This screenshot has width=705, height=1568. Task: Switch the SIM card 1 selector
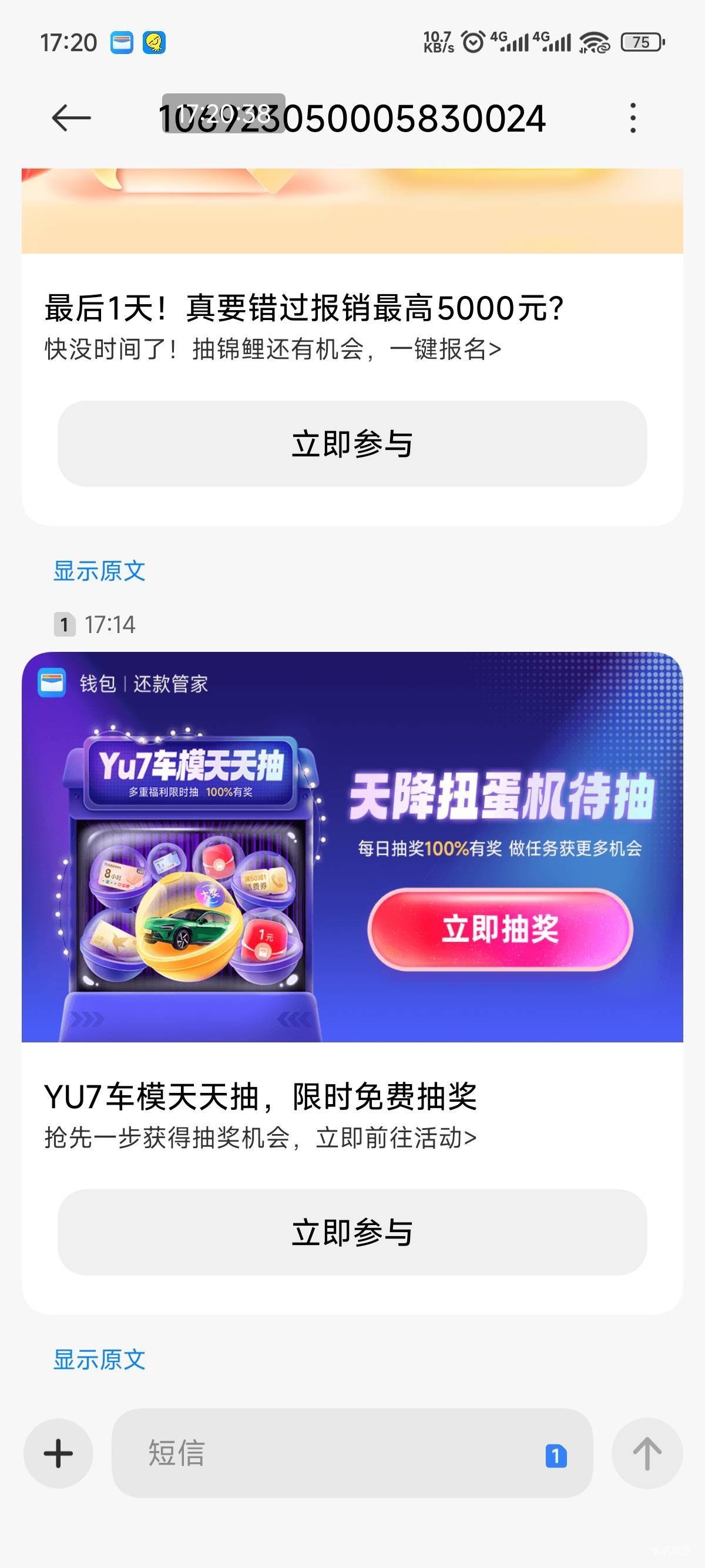[x=555, y=1456]
